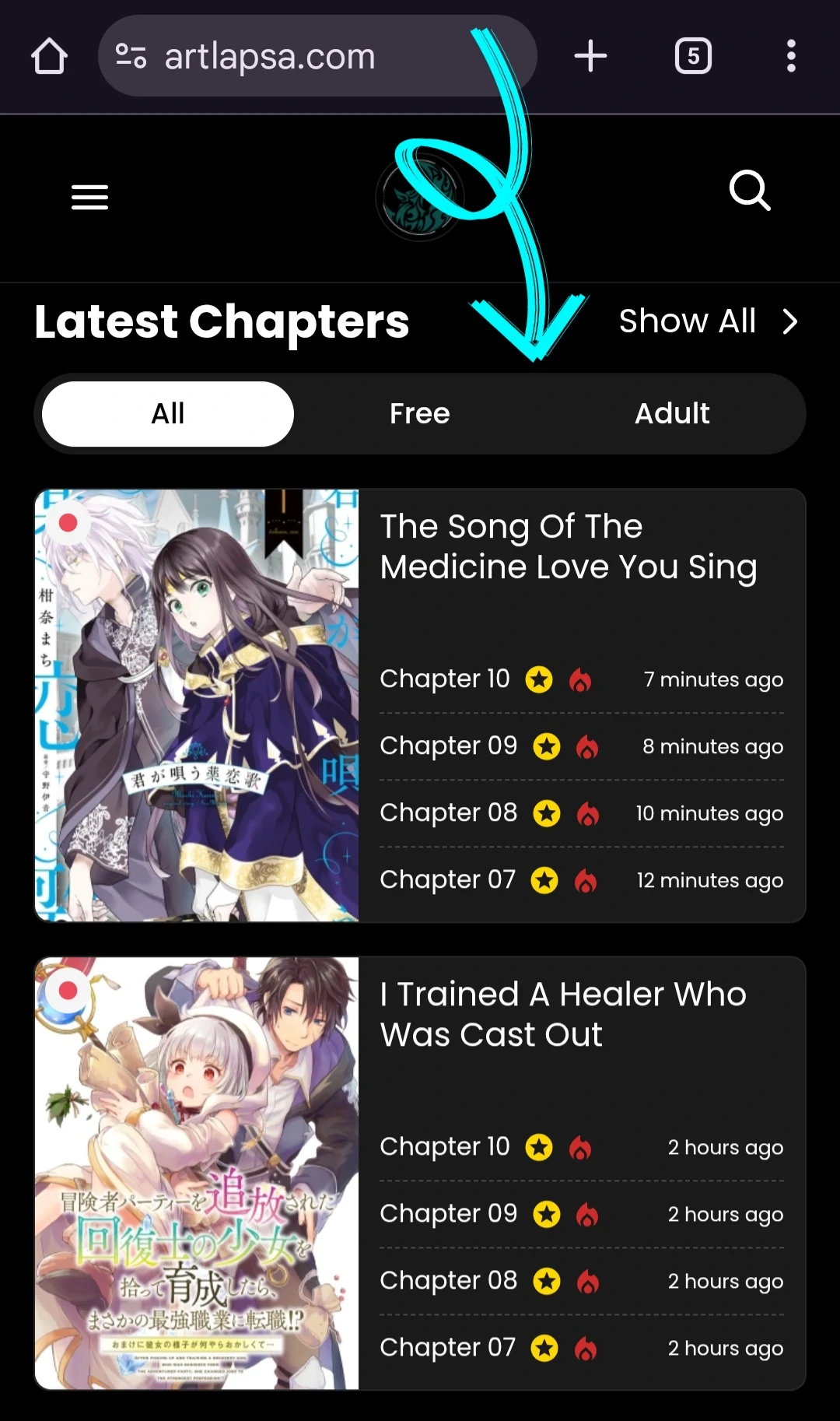Open the site search
Screen dimensions: 840x1421
[750, 191]
